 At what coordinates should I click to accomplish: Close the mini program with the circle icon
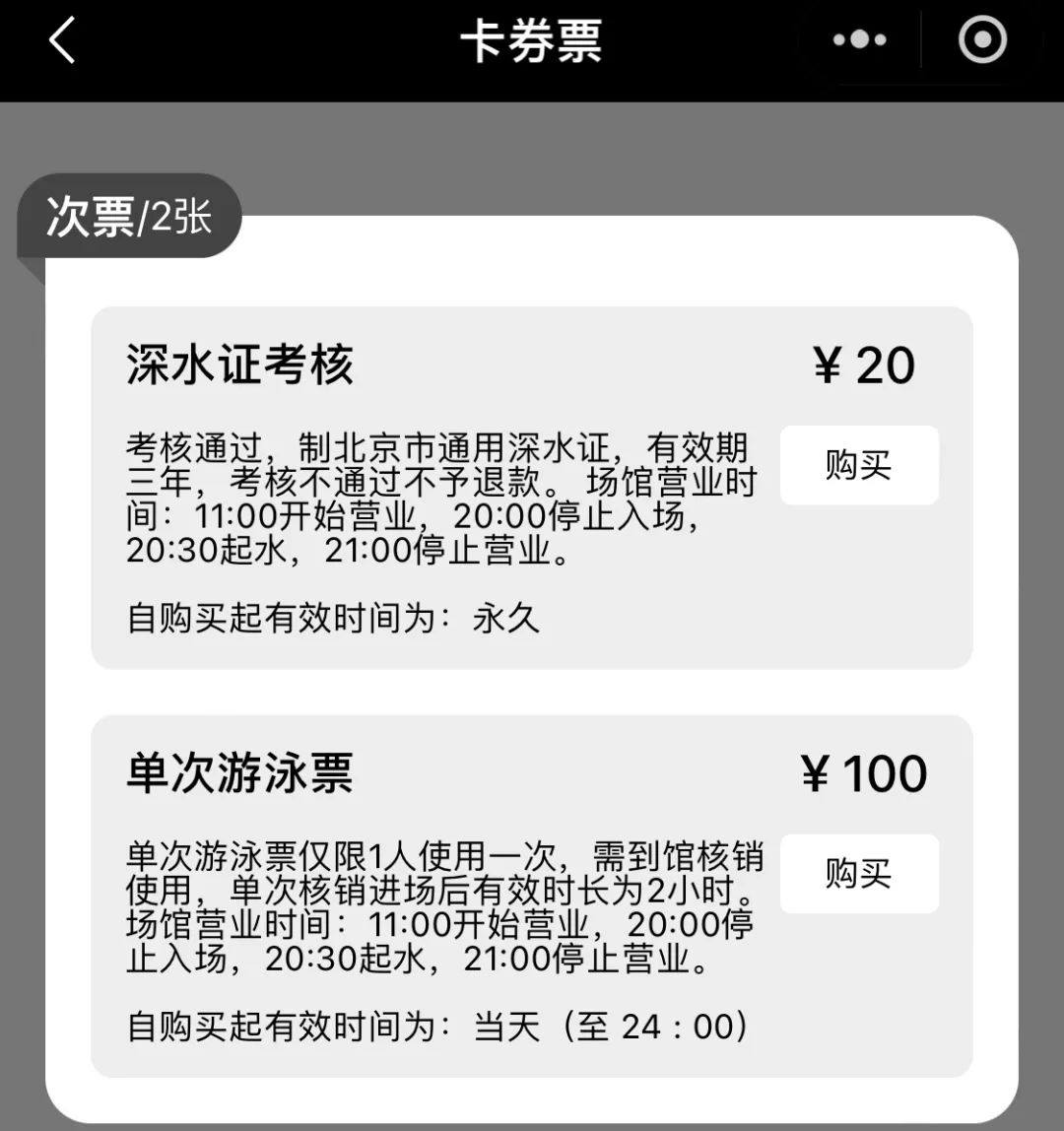tap(982, 40)
